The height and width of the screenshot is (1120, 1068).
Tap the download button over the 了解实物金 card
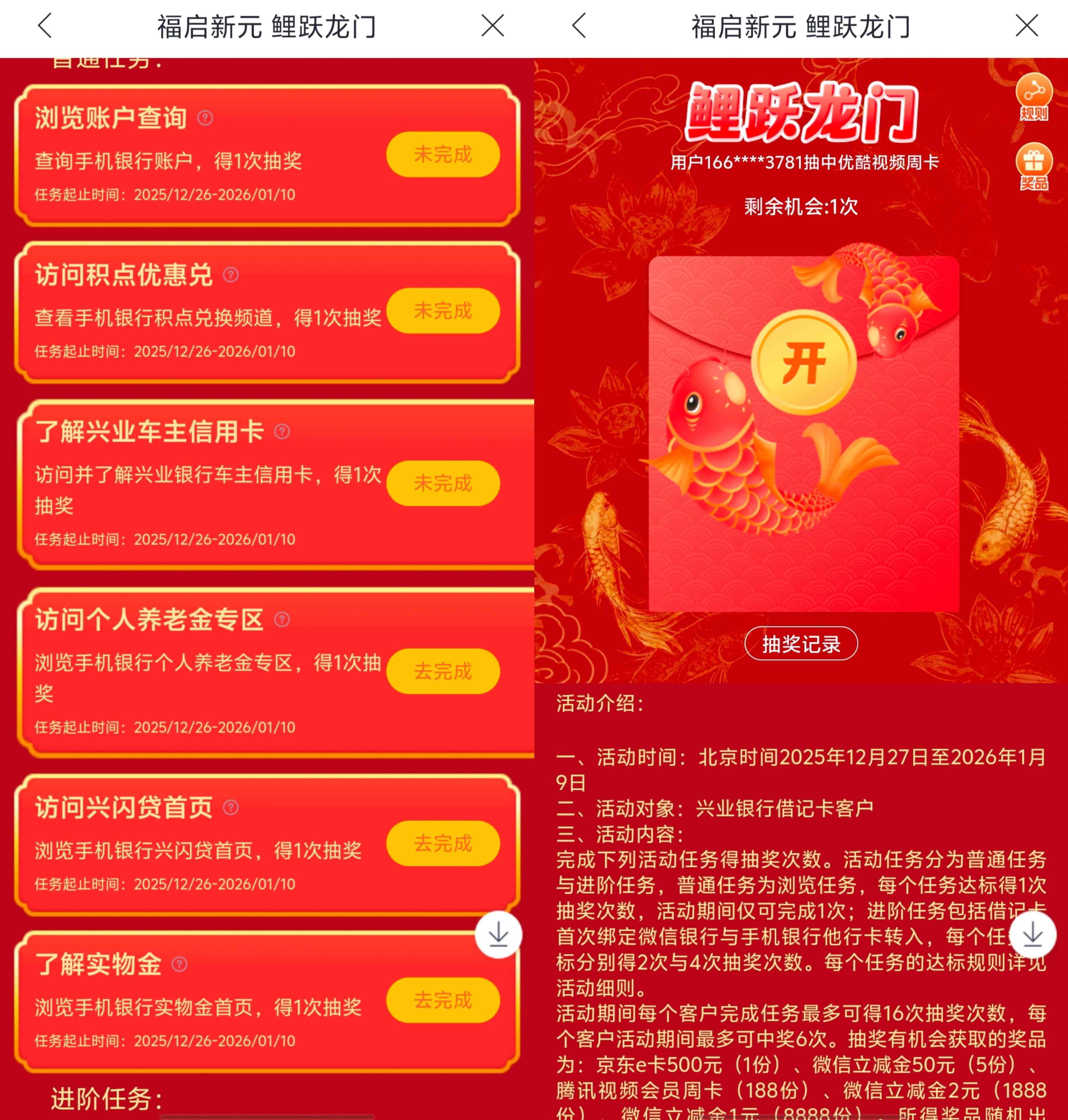tap(499, 934)
